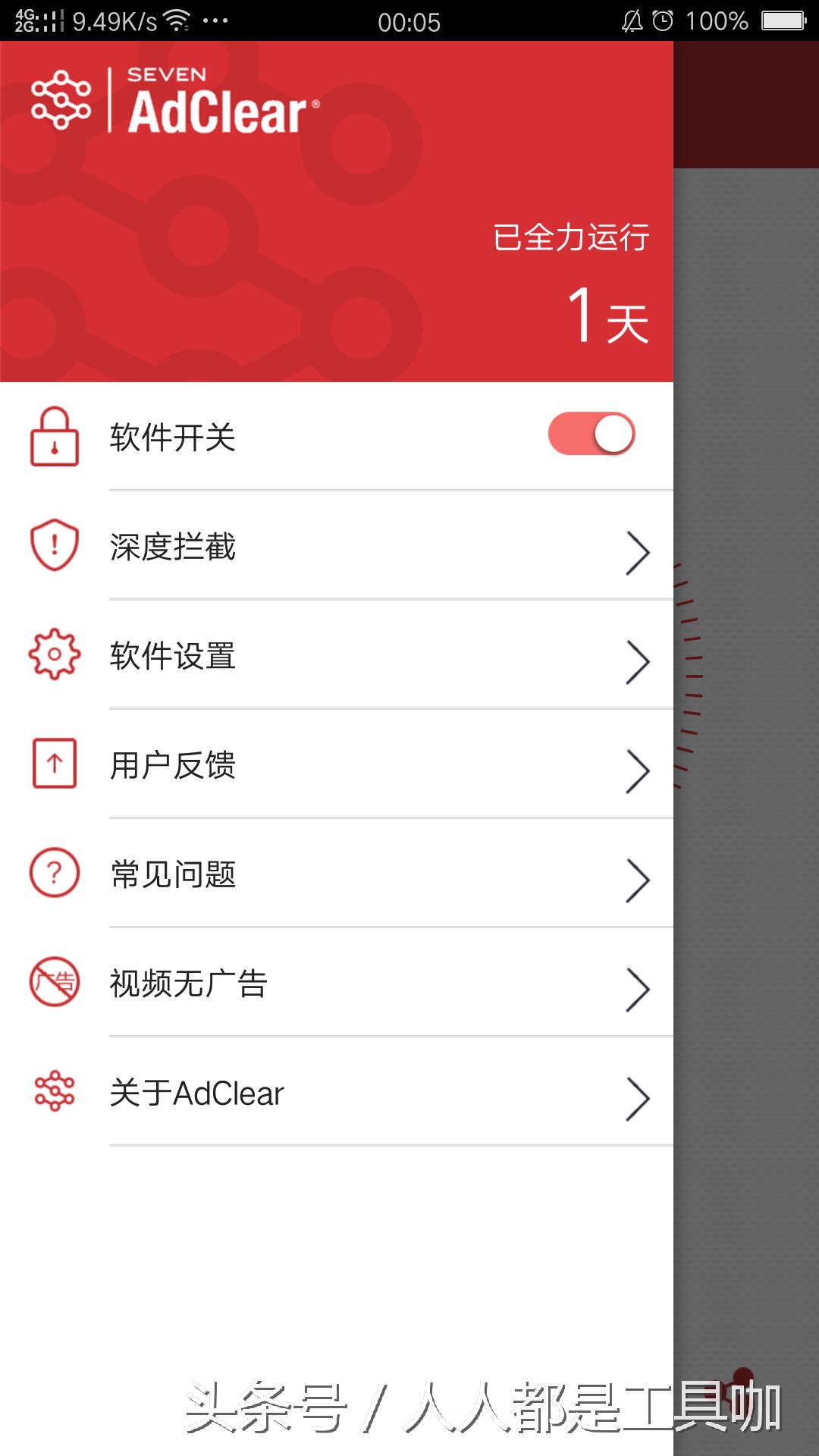Click the blocked-ad icon beside 视频无广告
The width and height of the screenshot is (819, 1456).
54,983
